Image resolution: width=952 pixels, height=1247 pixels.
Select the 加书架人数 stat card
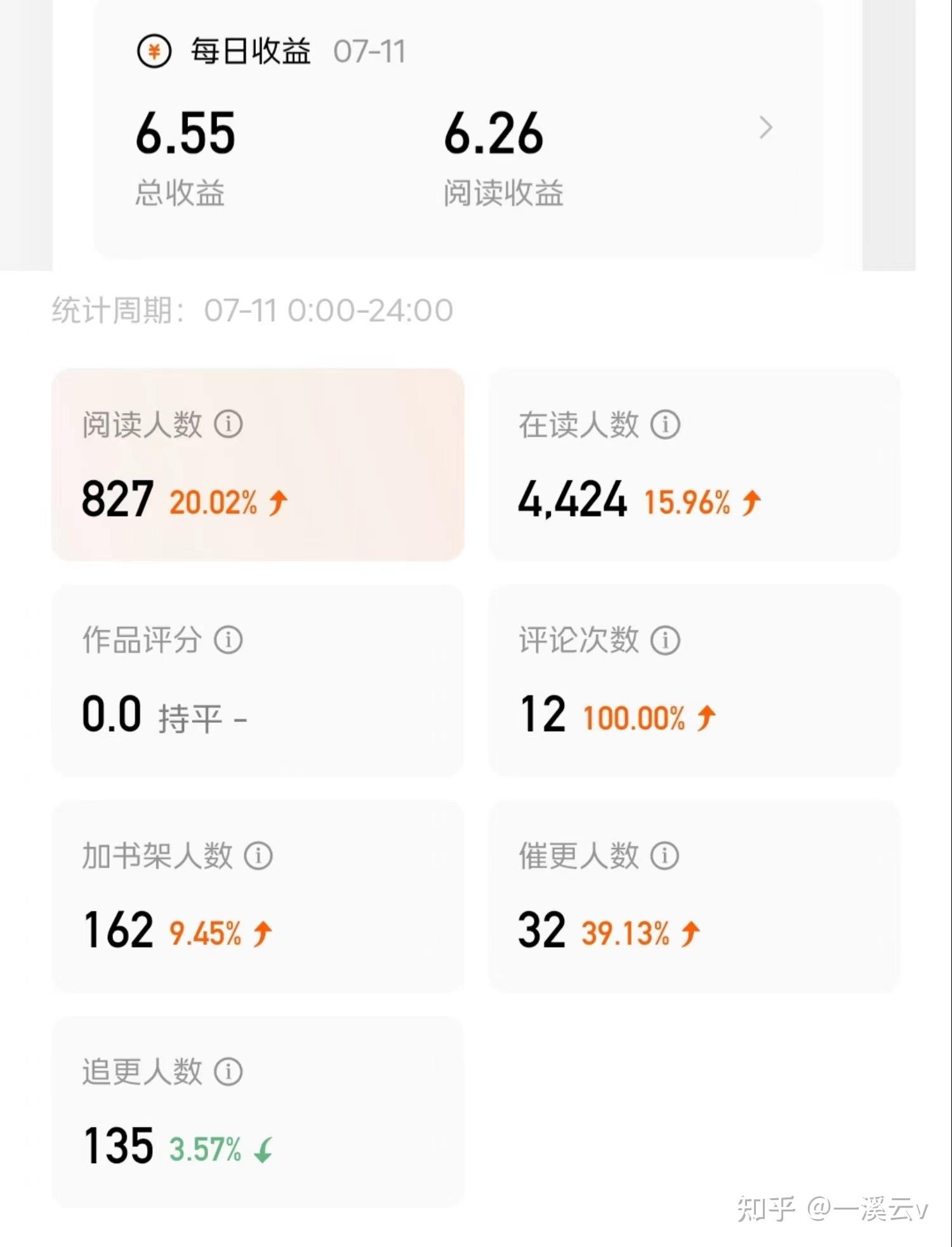pos(258,896)
